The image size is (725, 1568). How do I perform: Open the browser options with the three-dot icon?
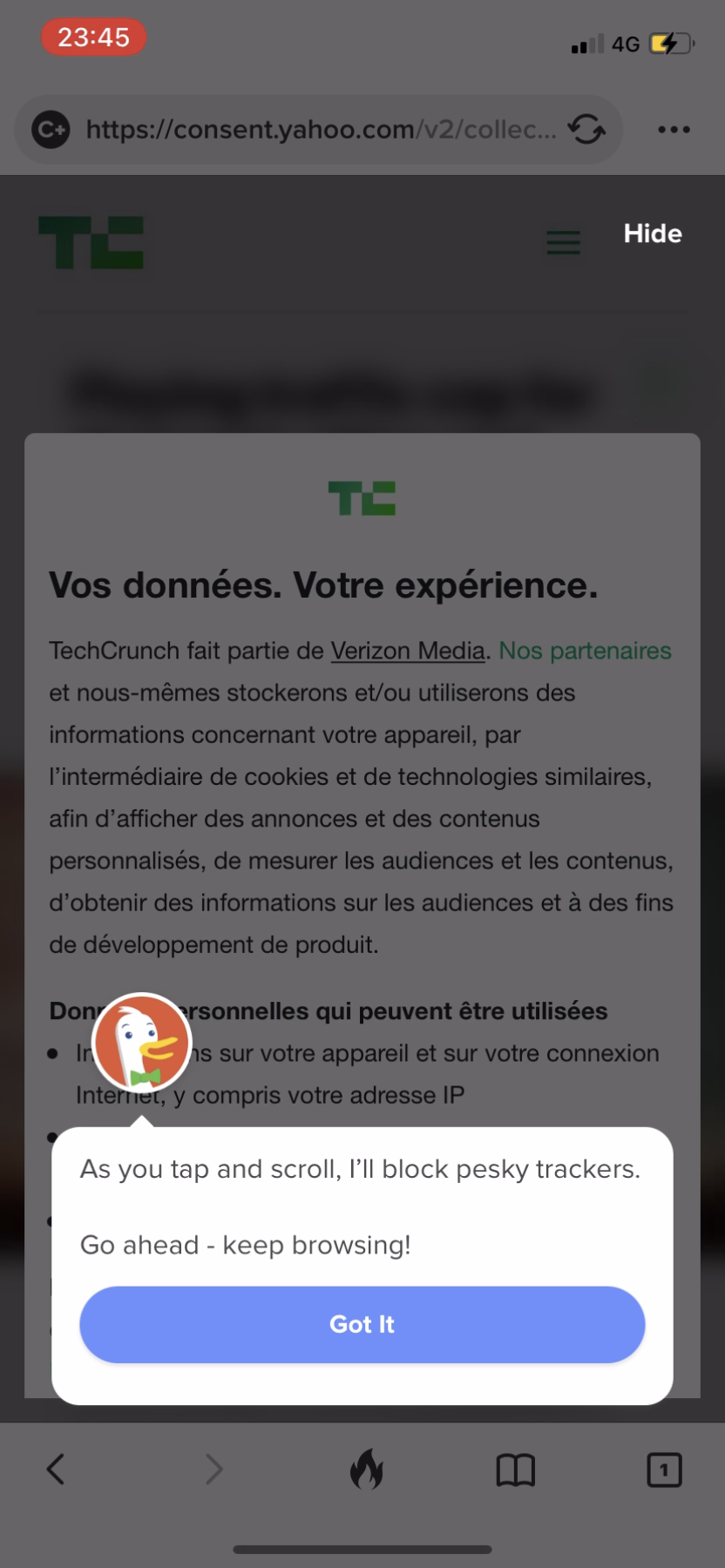(674, 129)
